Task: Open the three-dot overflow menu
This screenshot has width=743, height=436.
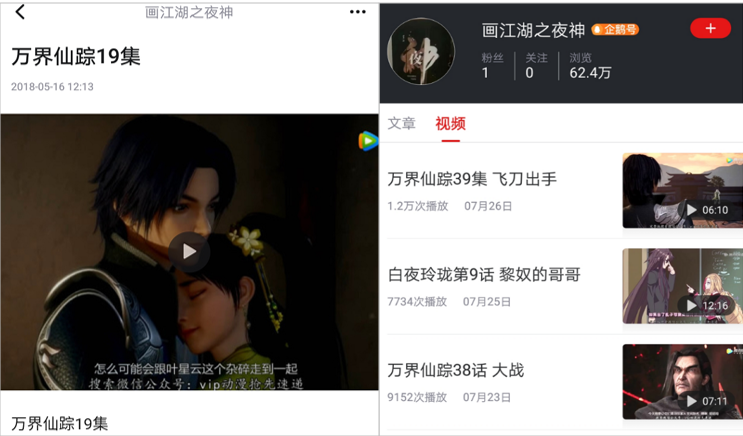Action: 357,13
